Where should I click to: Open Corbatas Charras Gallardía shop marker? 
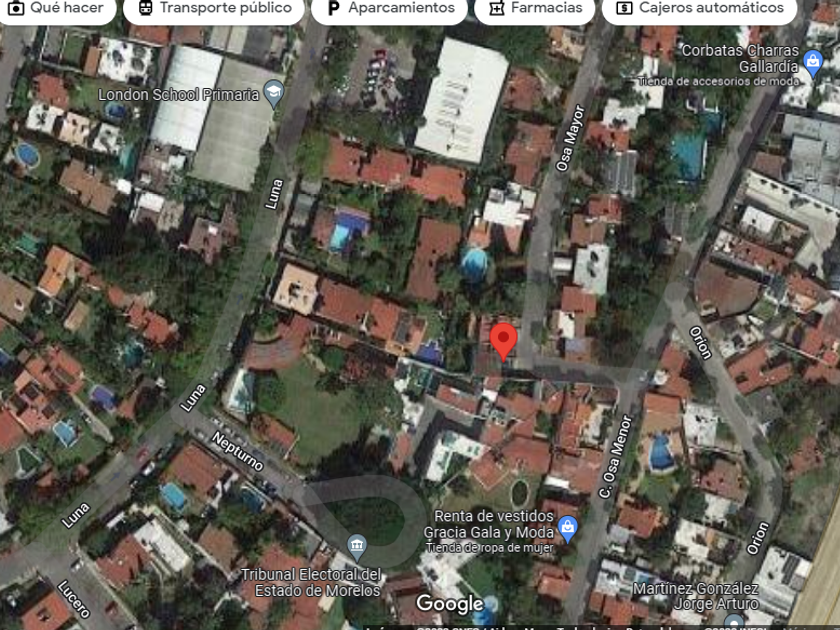click(x=813, y=63)
